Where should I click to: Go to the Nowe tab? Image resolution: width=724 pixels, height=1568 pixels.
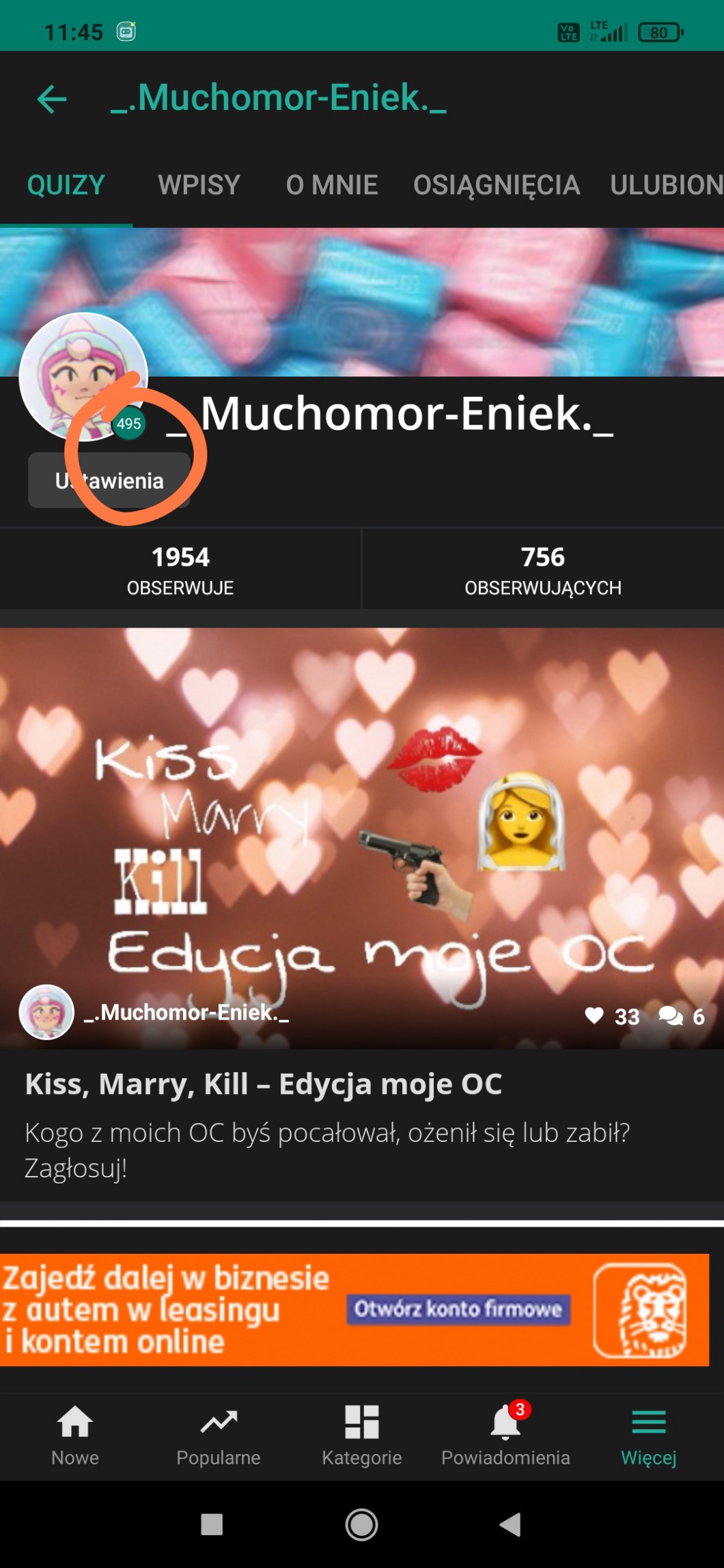point(75,1436)
